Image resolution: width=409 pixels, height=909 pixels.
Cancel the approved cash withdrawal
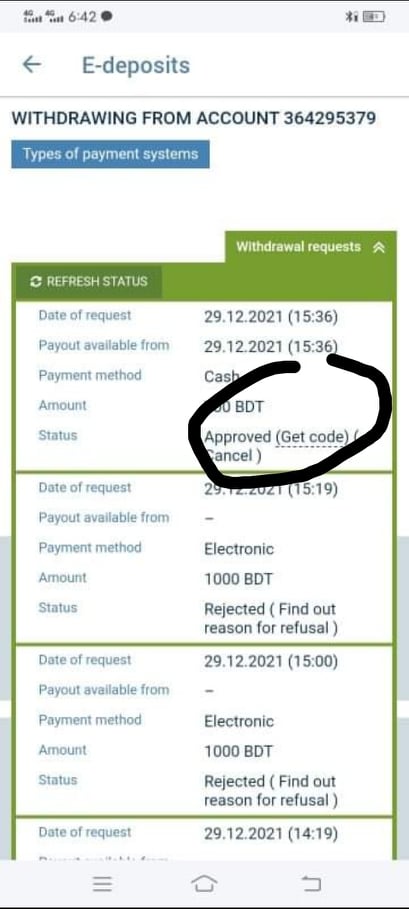pyautogui.click(x=233, y=456)
